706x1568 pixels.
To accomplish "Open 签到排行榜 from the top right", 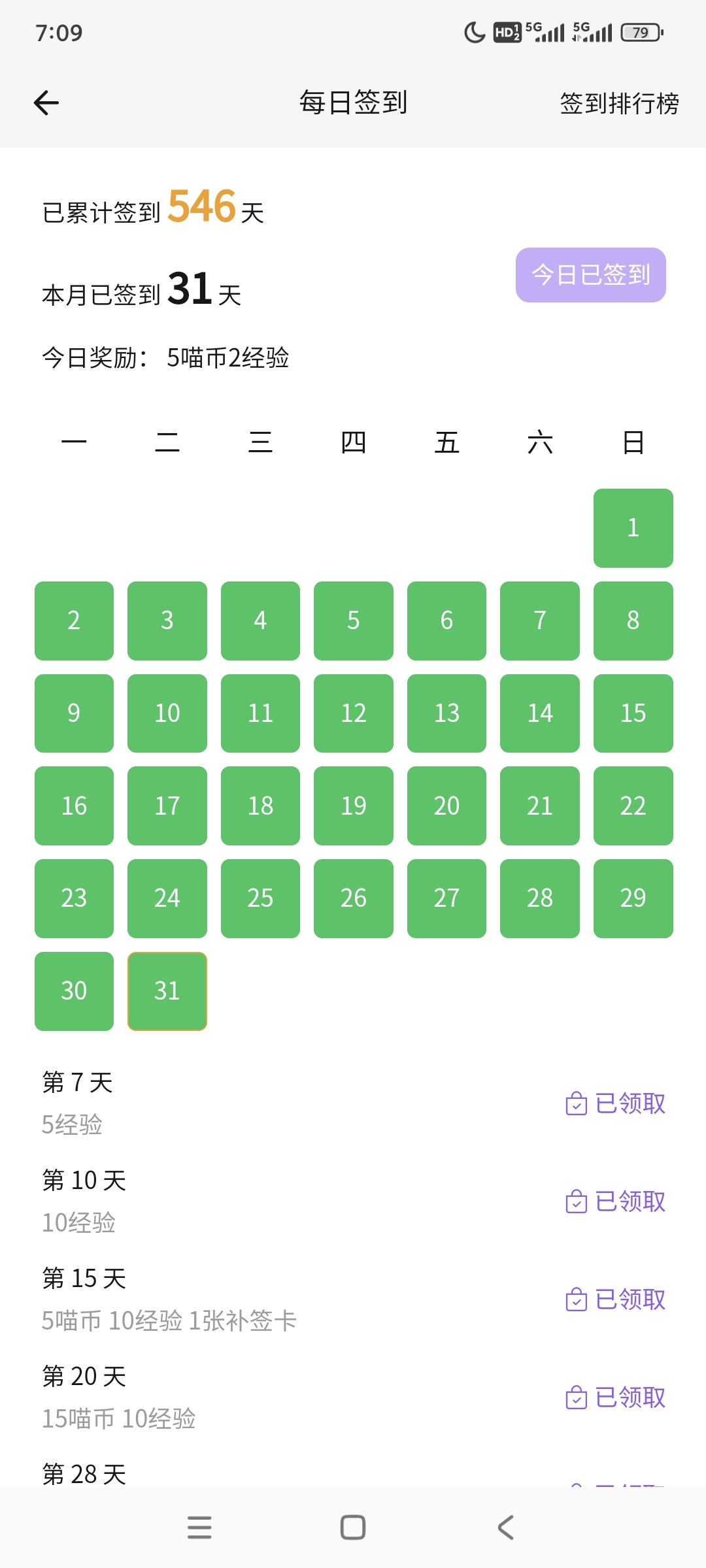I will [620, 102].
